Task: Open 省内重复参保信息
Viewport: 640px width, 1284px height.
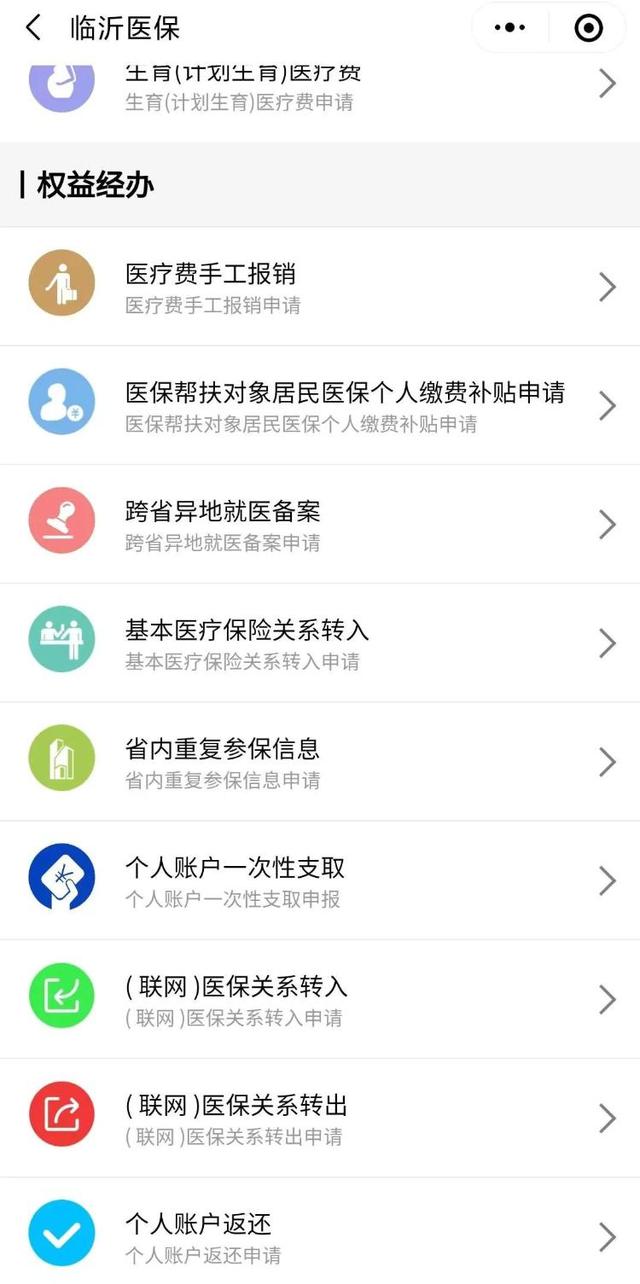Action: pos(320,762)
